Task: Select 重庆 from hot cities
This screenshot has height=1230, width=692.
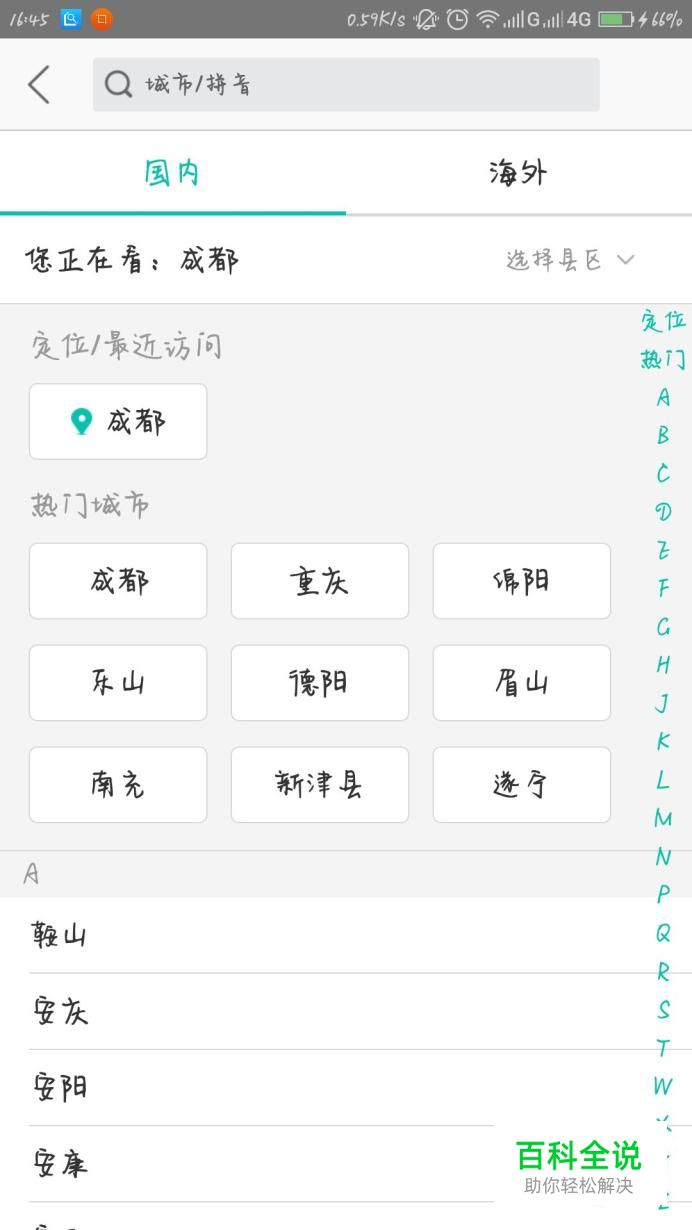Action: [x=320, y=581]
